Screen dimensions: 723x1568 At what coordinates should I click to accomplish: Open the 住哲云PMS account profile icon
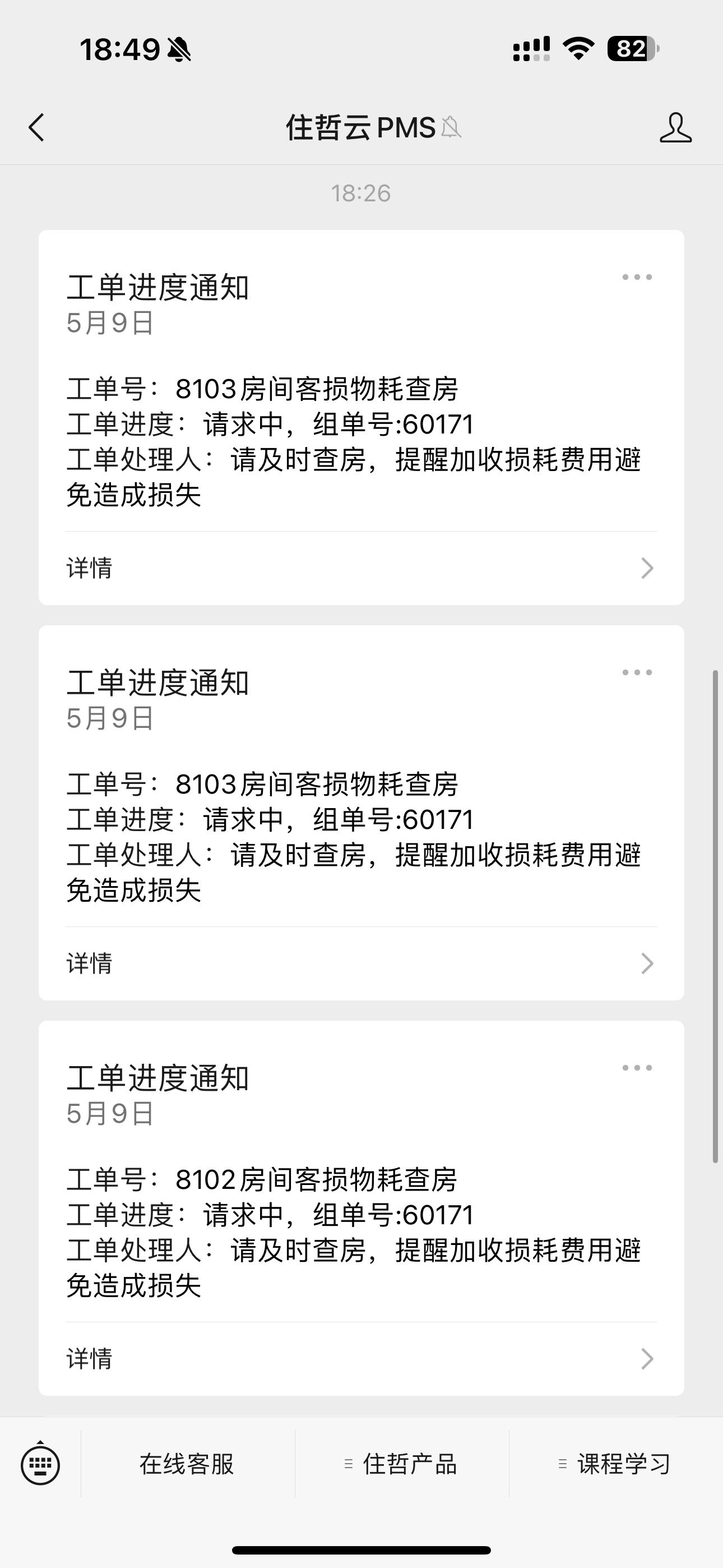point(675,128)
